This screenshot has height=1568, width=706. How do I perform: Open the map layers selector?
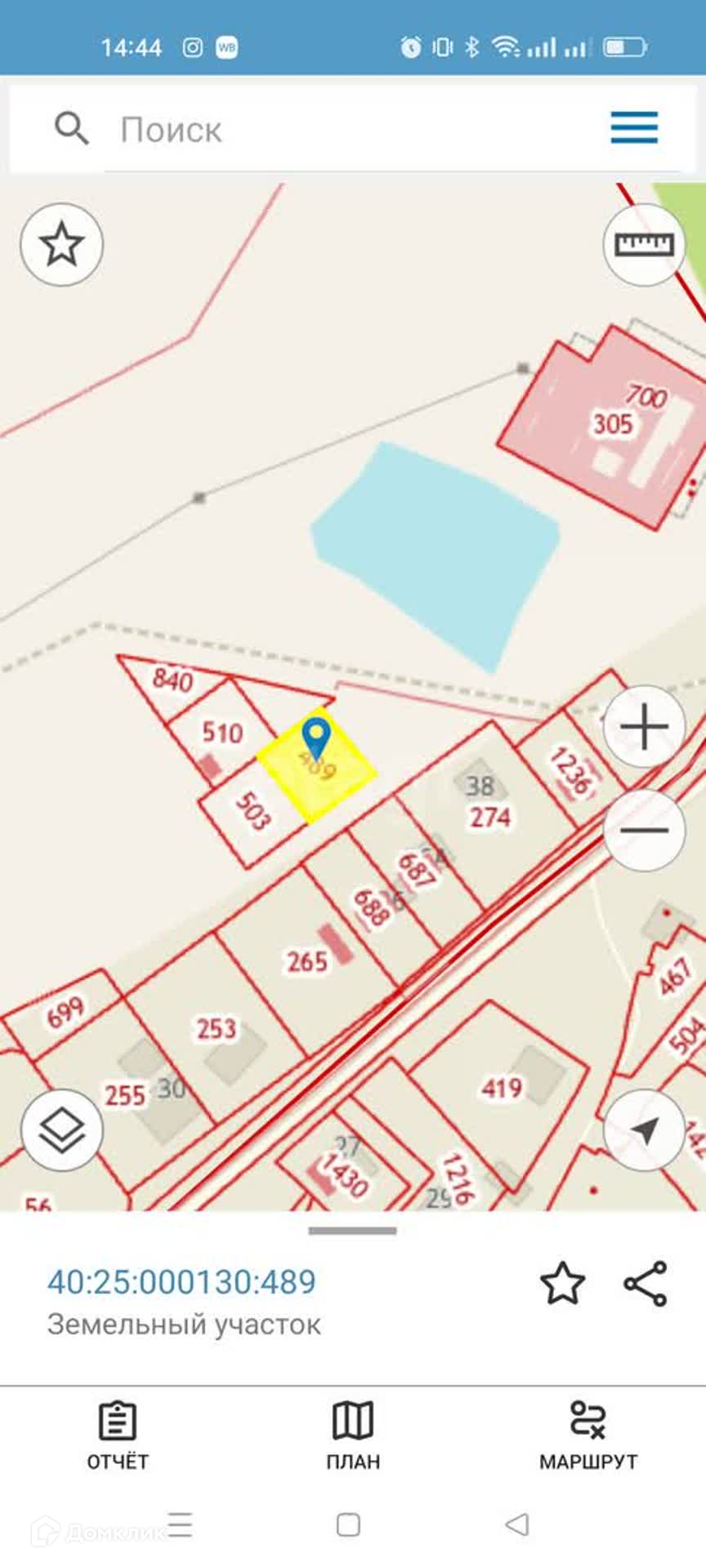click(62, 1130)
